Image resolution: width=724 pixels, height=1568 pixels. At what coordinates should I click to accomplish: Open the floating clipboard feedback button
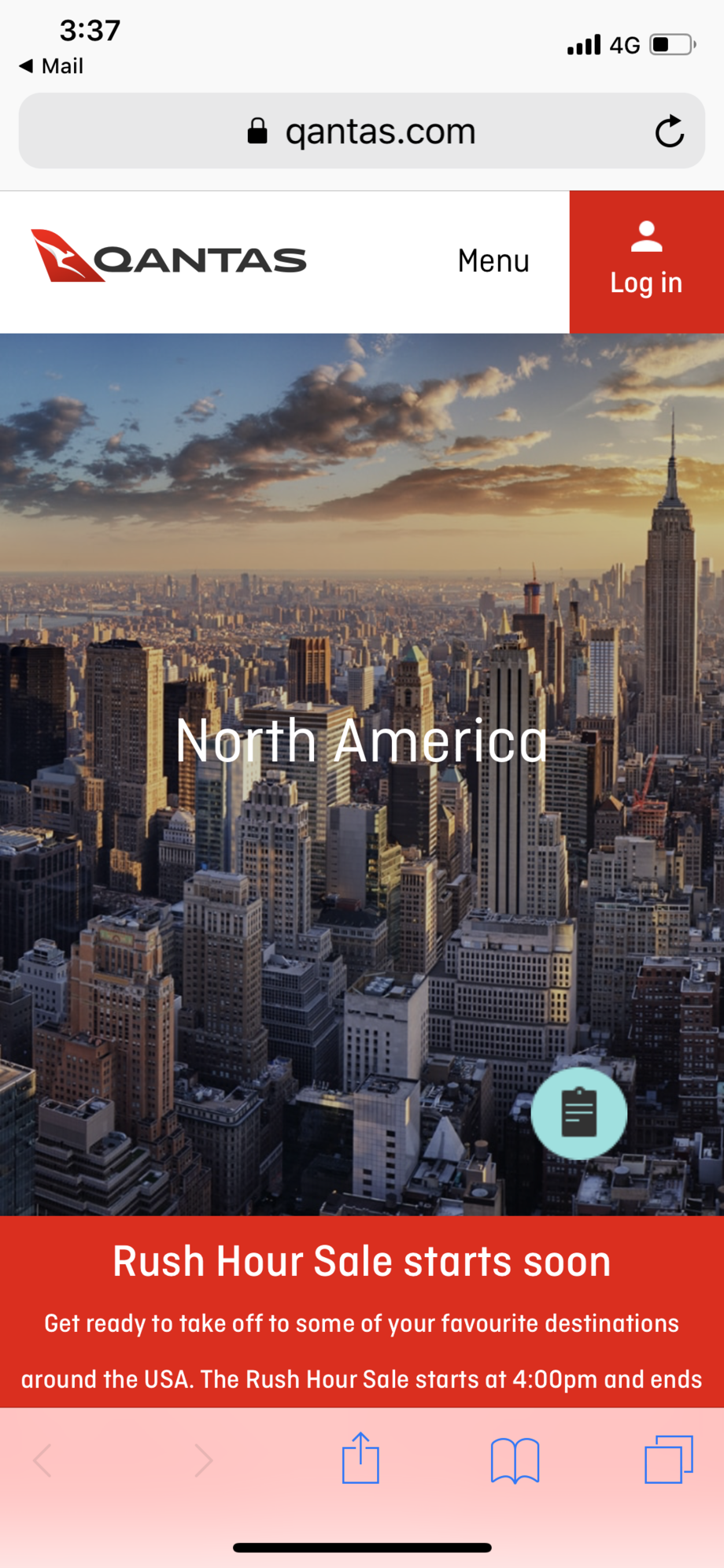(x=579, y=1113)
